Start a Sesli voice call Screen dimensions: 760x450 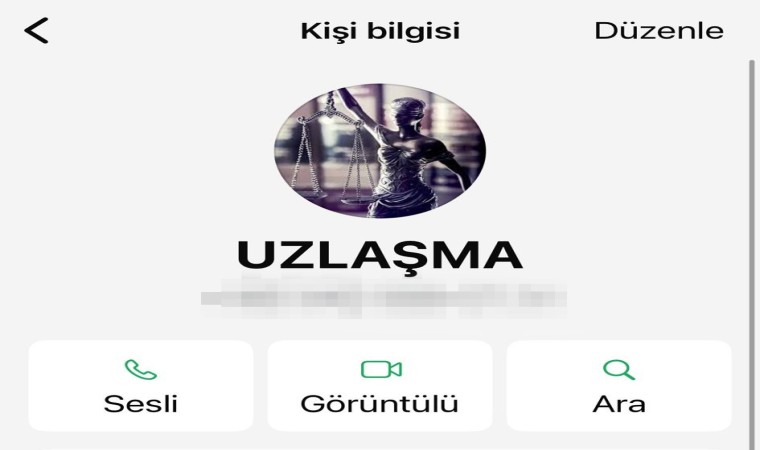pyautogui.click(x=141, y=386)
